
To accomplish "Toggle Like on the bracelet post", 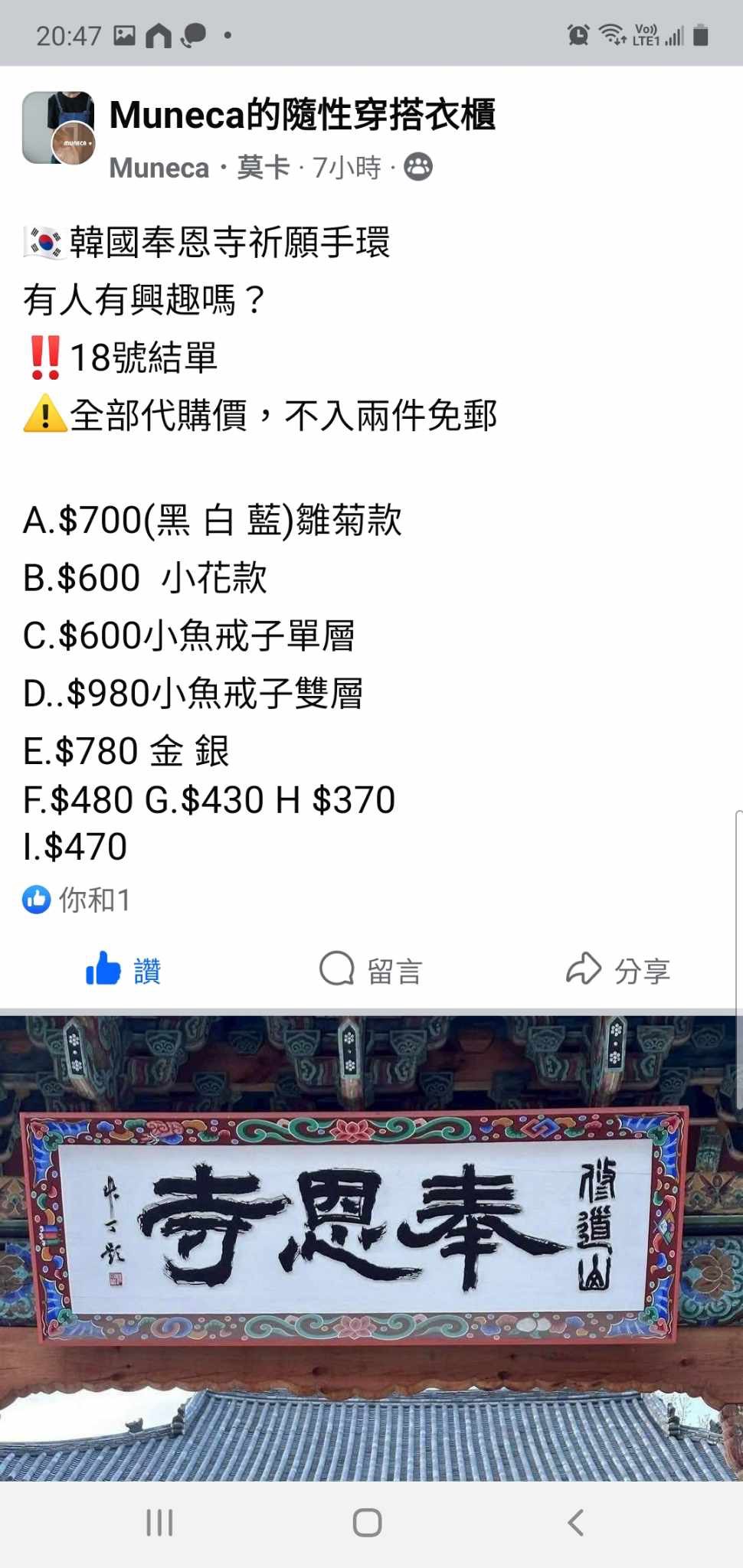I will [126, 970].
